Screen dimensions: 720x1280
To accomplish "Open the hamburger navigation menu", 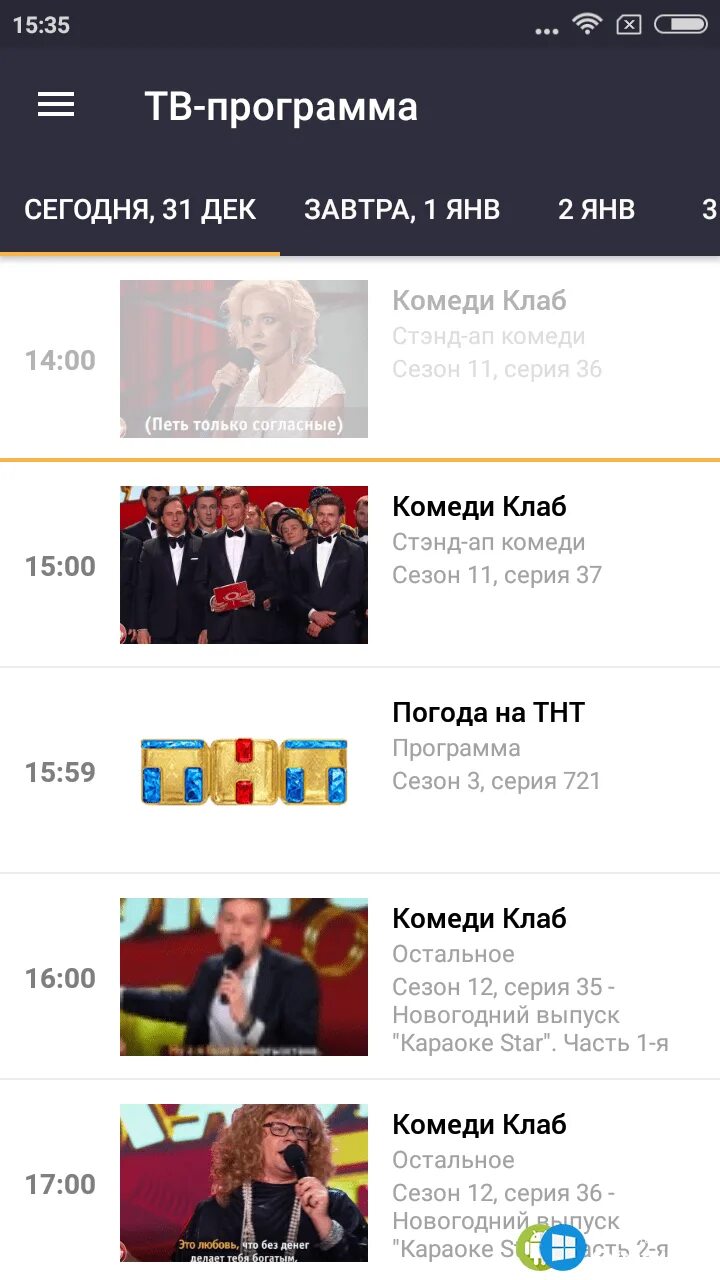I will pos(56,105).
